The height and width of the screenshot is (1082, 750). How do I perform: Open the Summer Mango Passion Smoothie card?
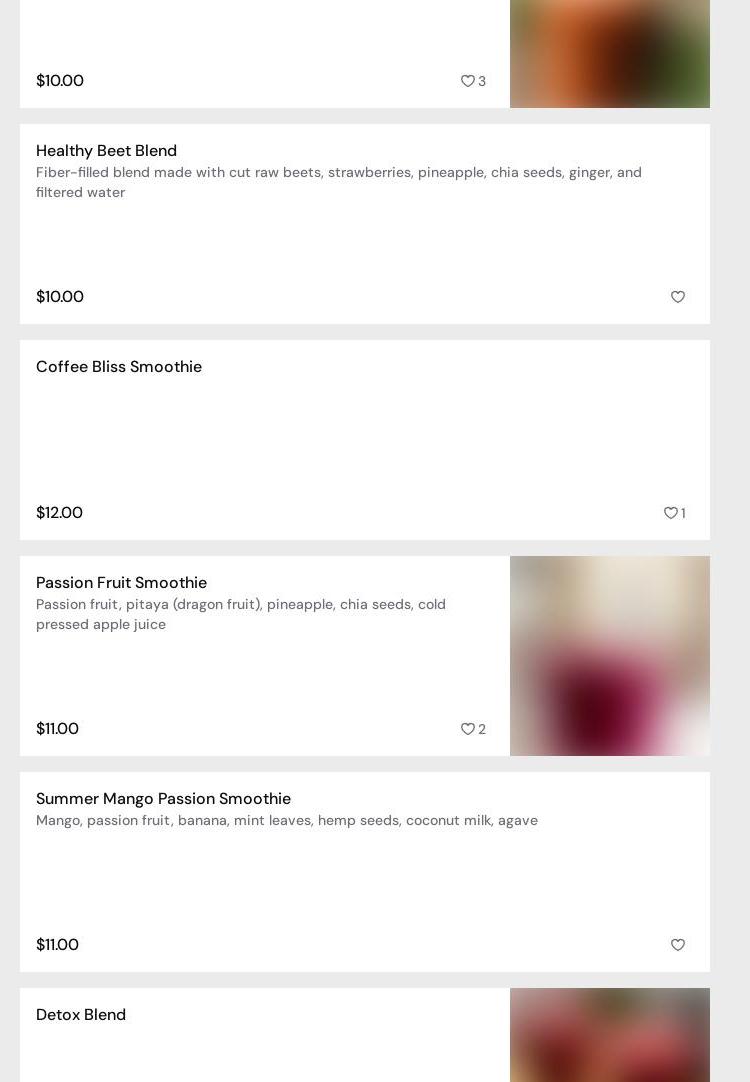163,799
